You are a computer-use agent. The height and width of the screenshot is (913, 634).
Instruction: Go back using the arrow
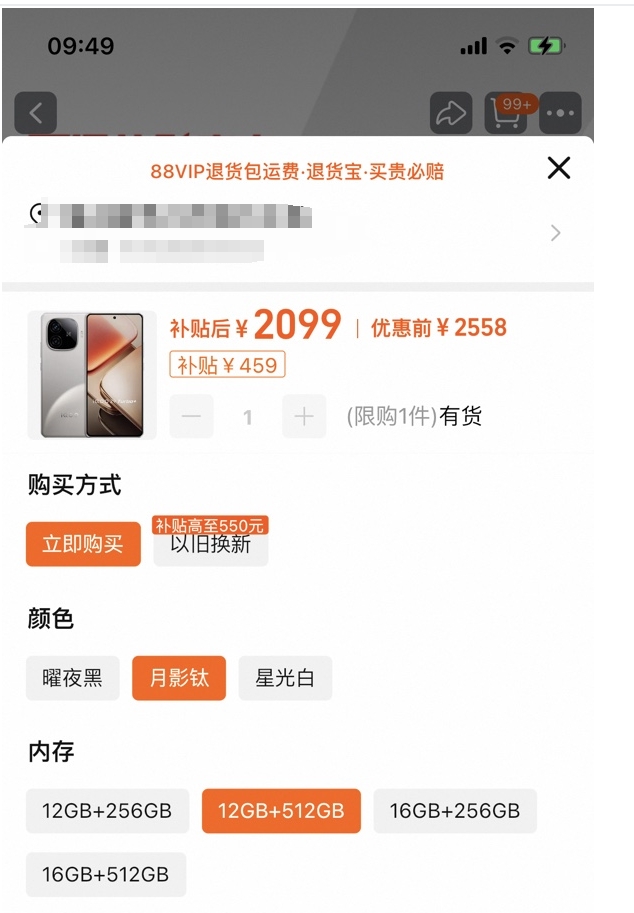coord(36,113)
